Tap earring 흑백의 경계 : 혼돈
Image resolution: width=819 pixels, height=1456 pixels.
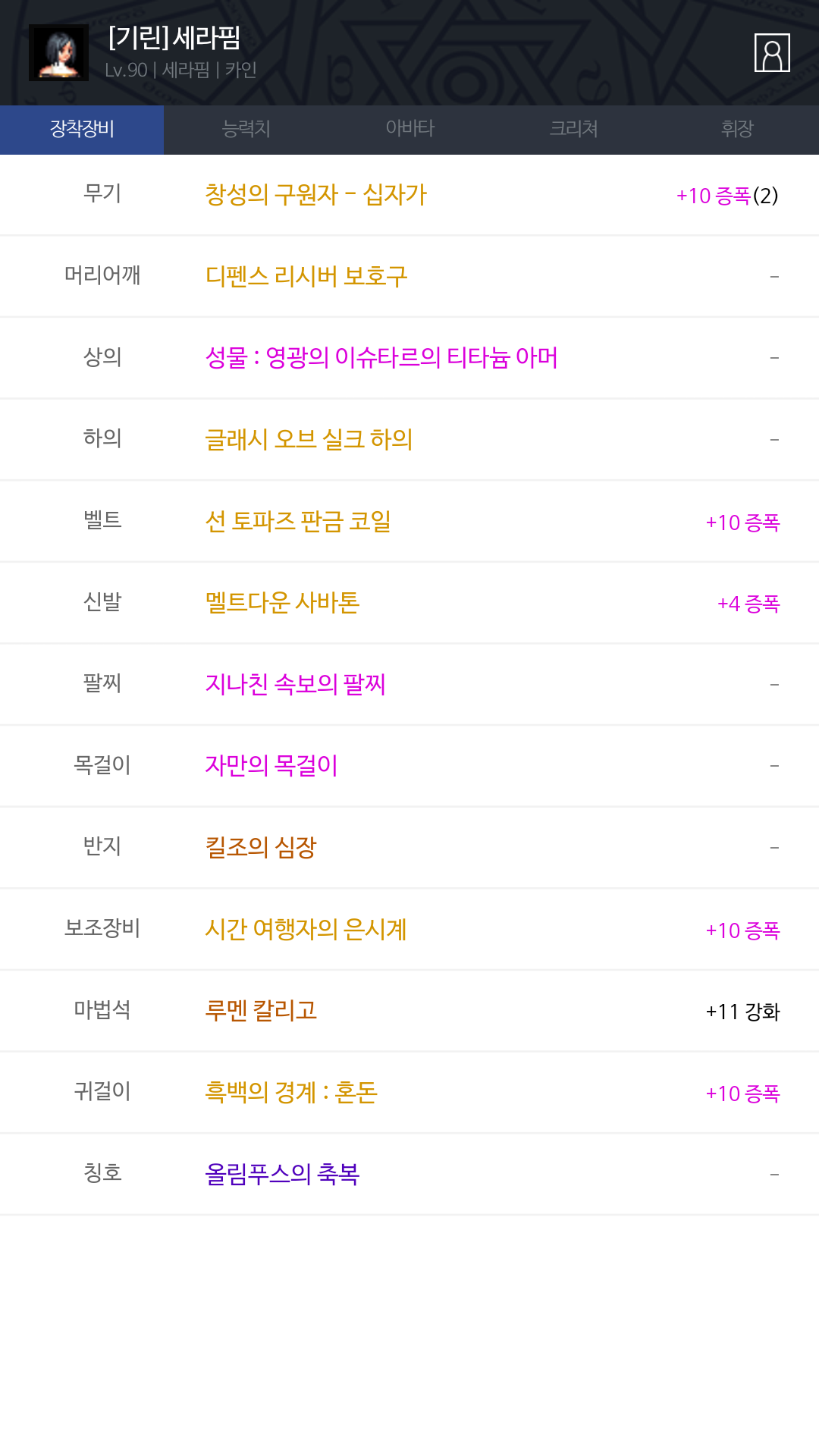pos(291,1093)
